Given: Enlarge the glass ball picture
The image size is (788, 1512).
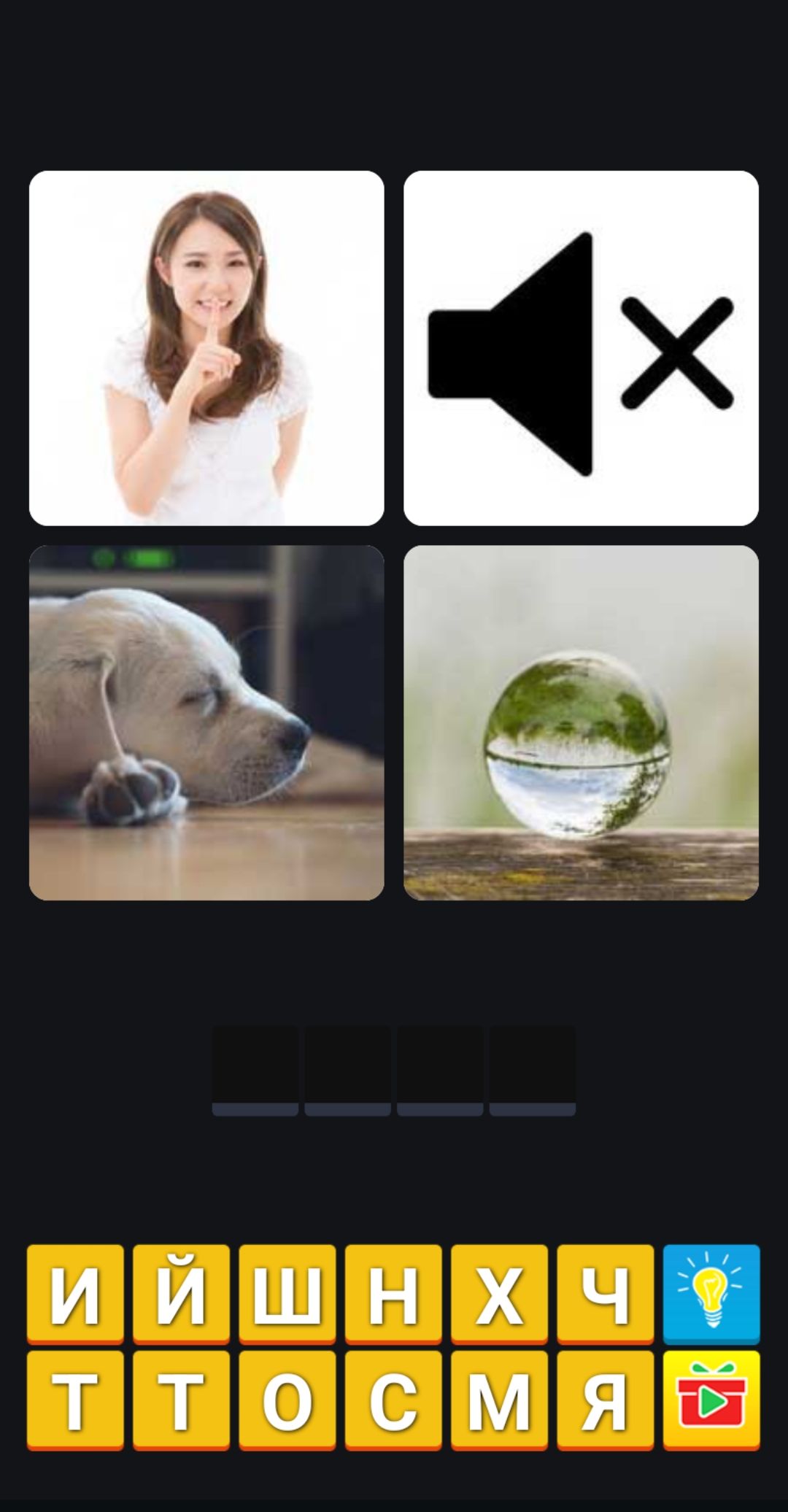Looking at the screenshot, I should 581,722.
